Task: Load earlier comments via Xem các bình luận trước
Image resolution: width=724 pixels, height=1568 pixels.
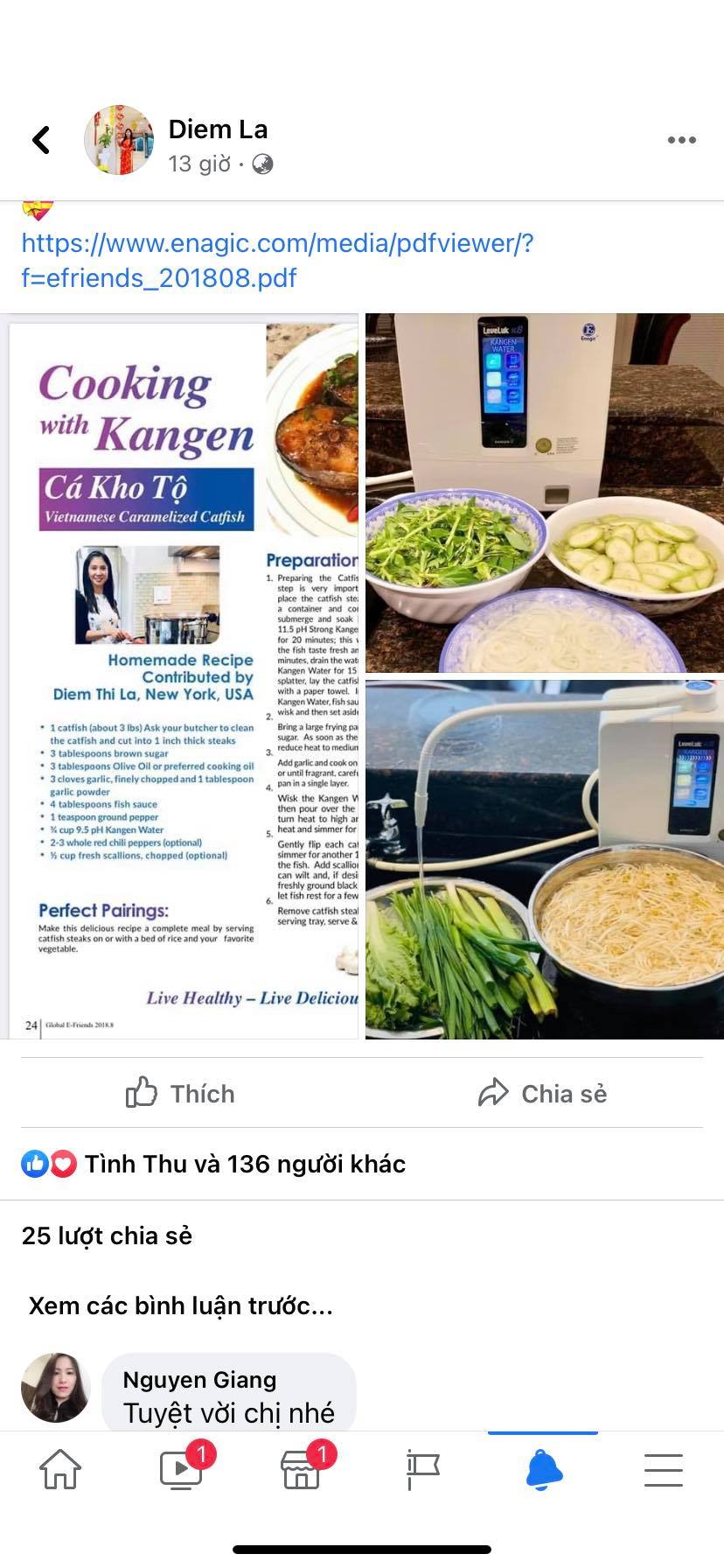Action: 181,1305
